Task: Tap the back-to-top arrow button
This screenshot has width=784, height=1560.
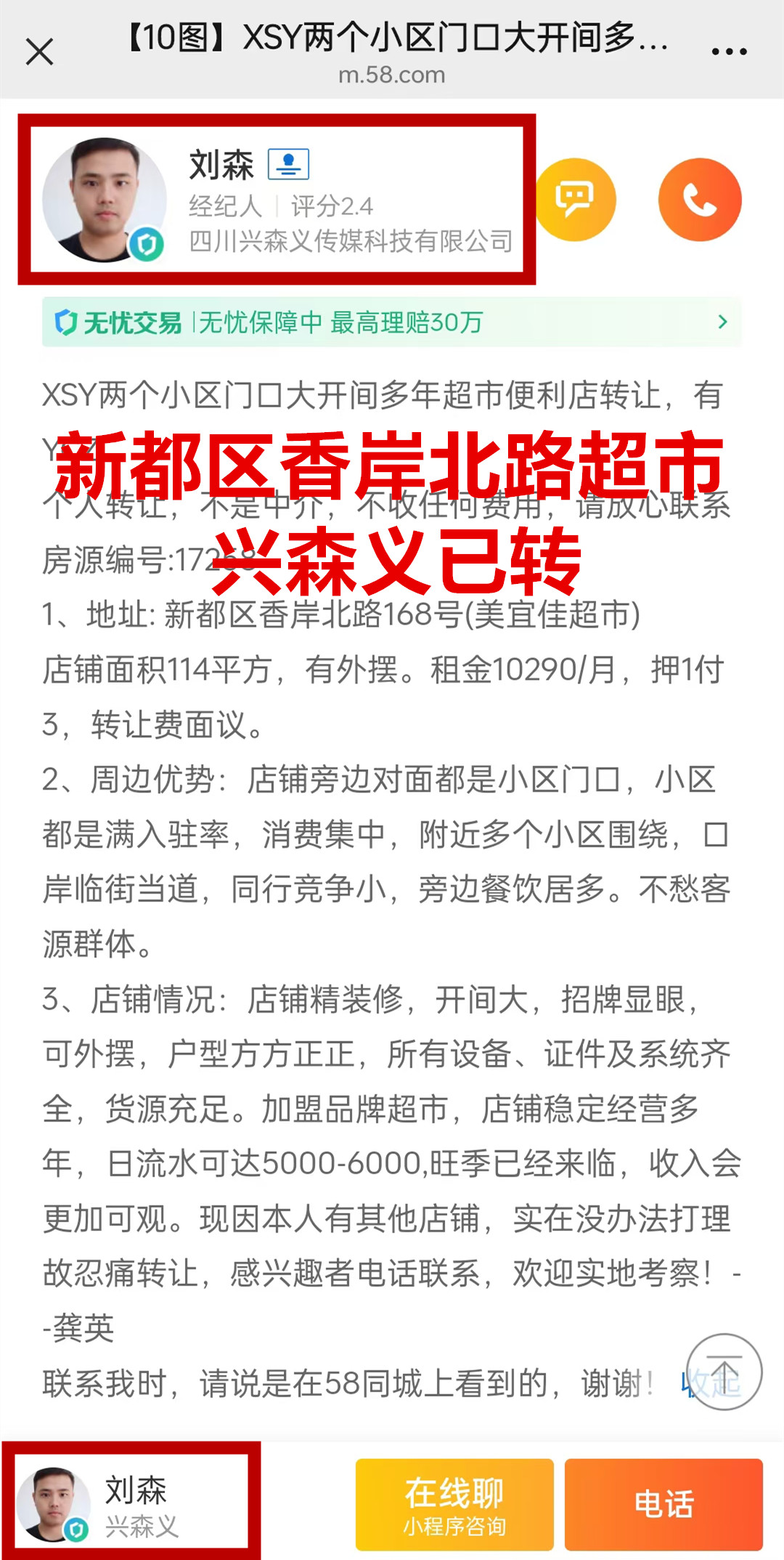Action: [724, 1372]
